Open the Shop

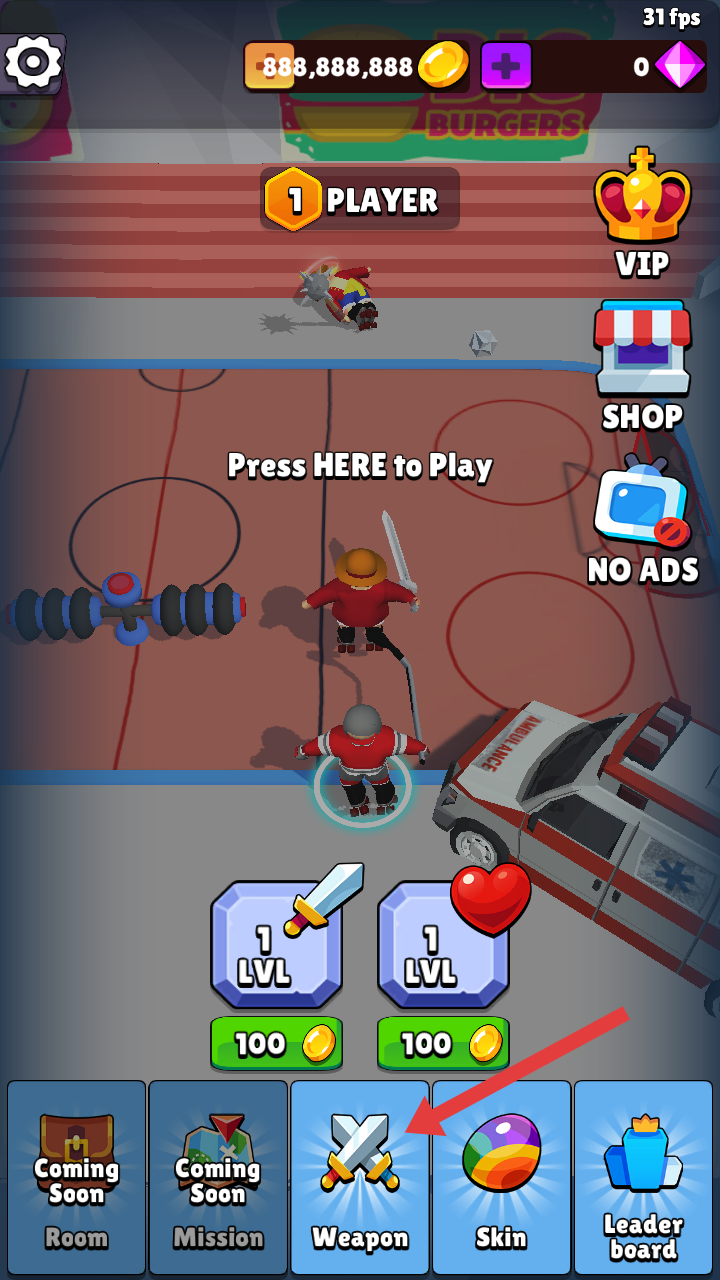click(x=642, y=365)
